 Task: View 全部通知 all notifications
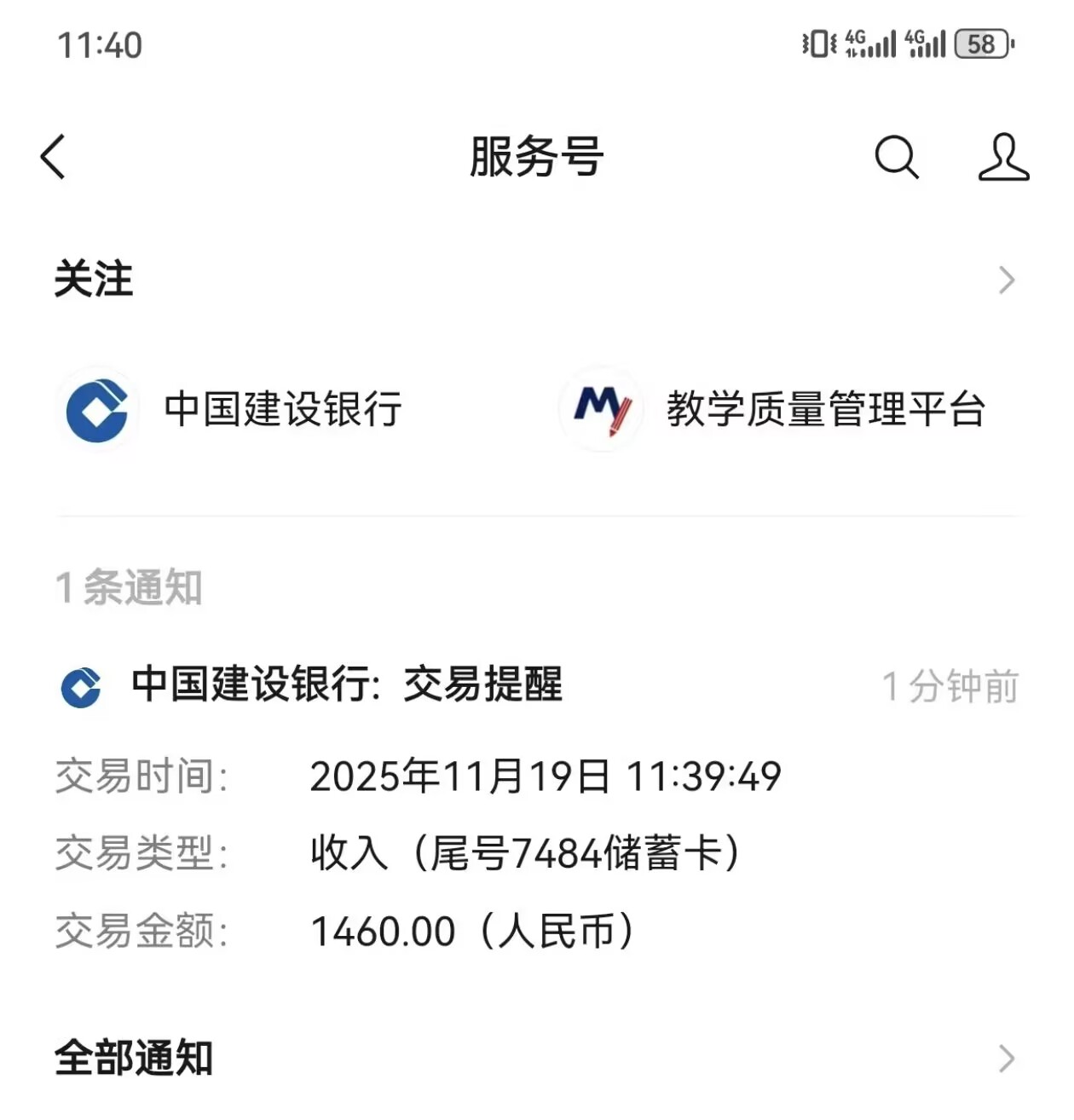point(535,1059)
